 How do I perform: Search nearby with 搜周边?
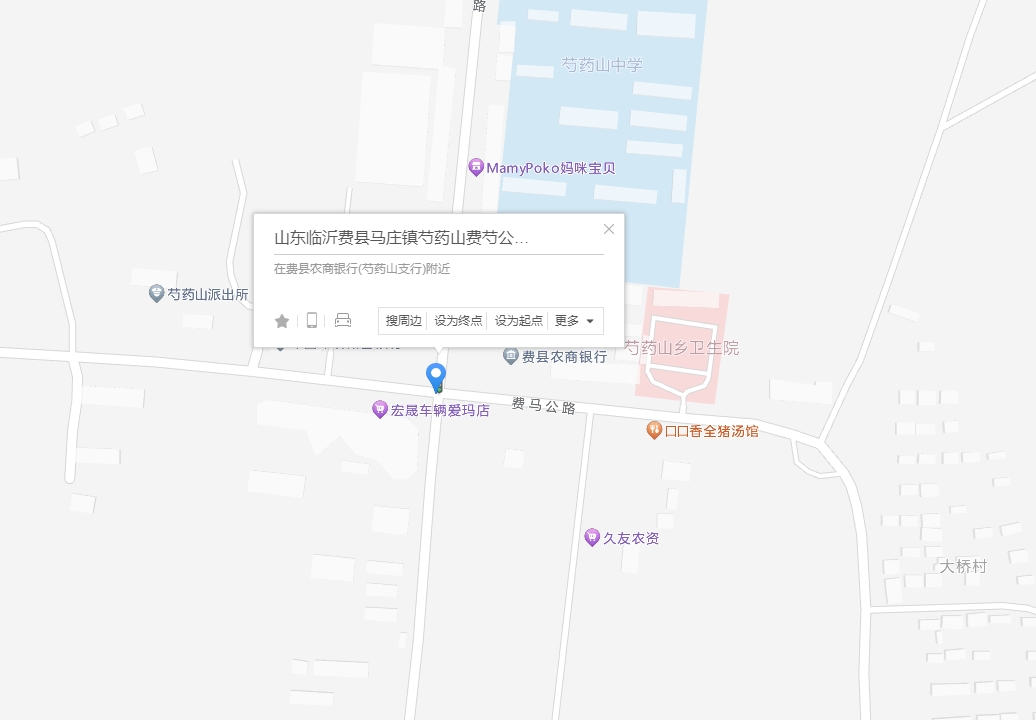pyautogui.click(x=404, y=321)
